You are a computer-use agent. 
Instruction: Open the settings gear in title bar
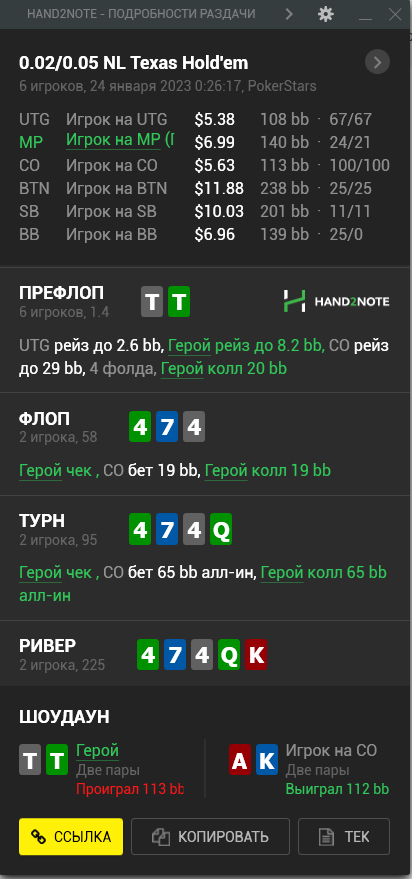pyautogui.click(x=325, y=15)
